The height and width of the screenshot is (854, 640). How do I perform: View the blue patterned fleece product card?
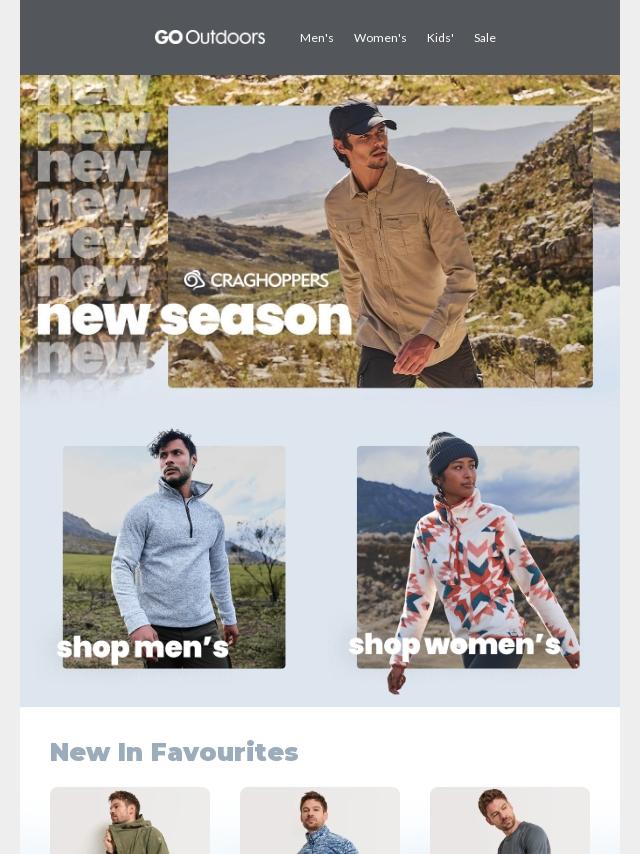coord(320,821)
